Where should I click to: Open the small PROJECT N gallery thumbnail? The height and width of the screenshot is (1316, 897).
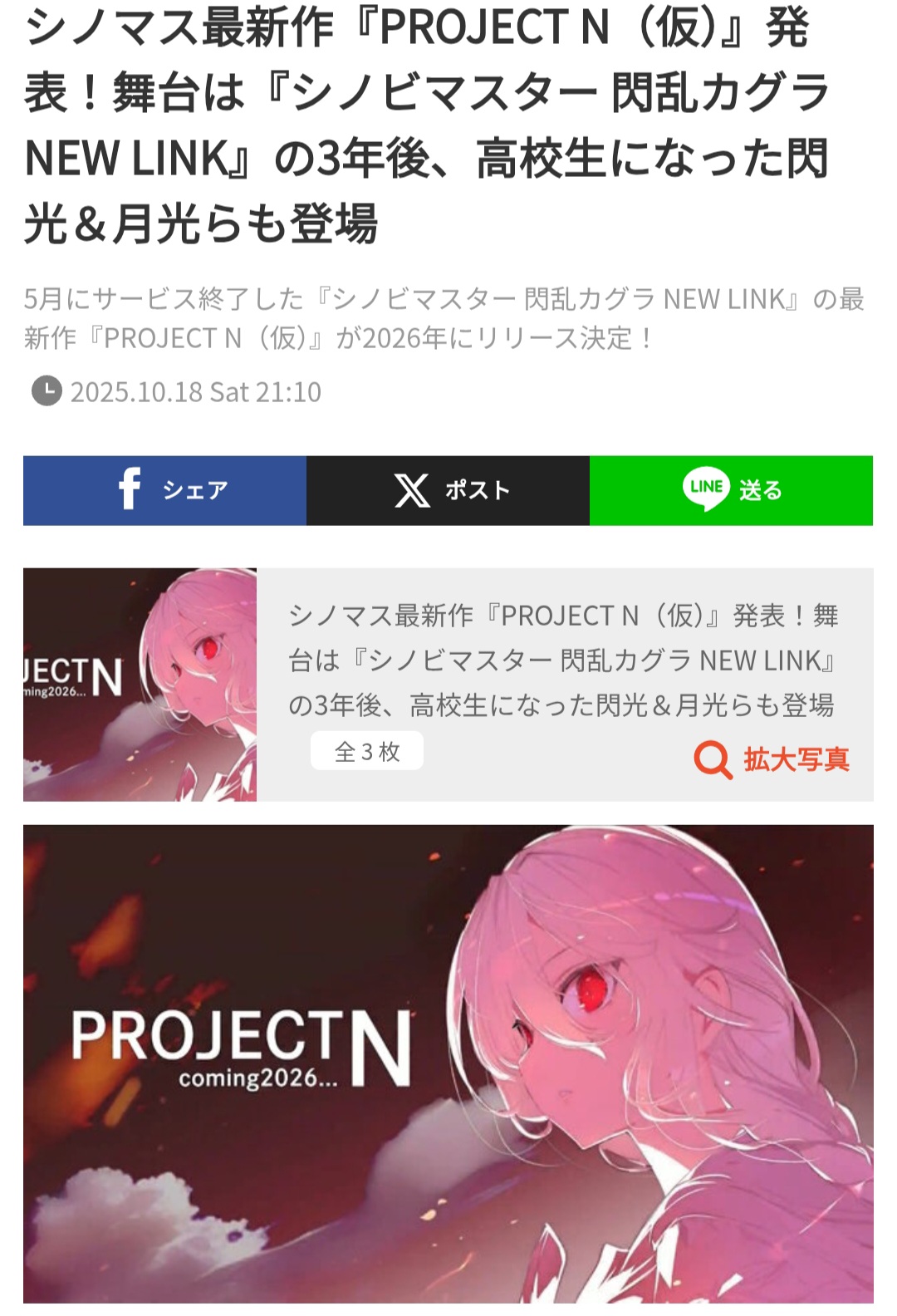[x=140, y=685]
